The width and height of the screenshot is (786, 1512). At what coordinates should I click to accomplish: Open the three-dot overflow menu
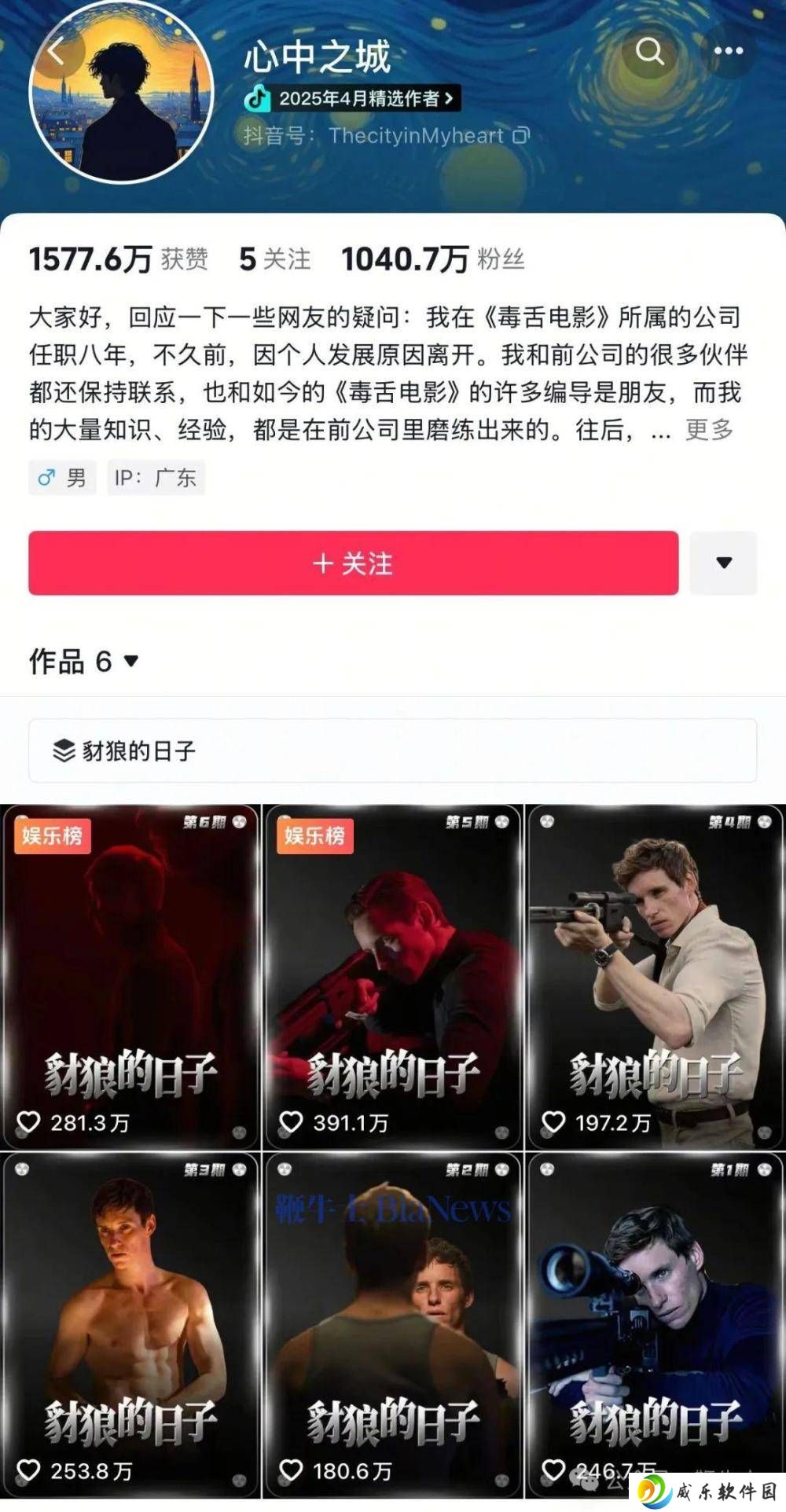(x=728, y=51)
